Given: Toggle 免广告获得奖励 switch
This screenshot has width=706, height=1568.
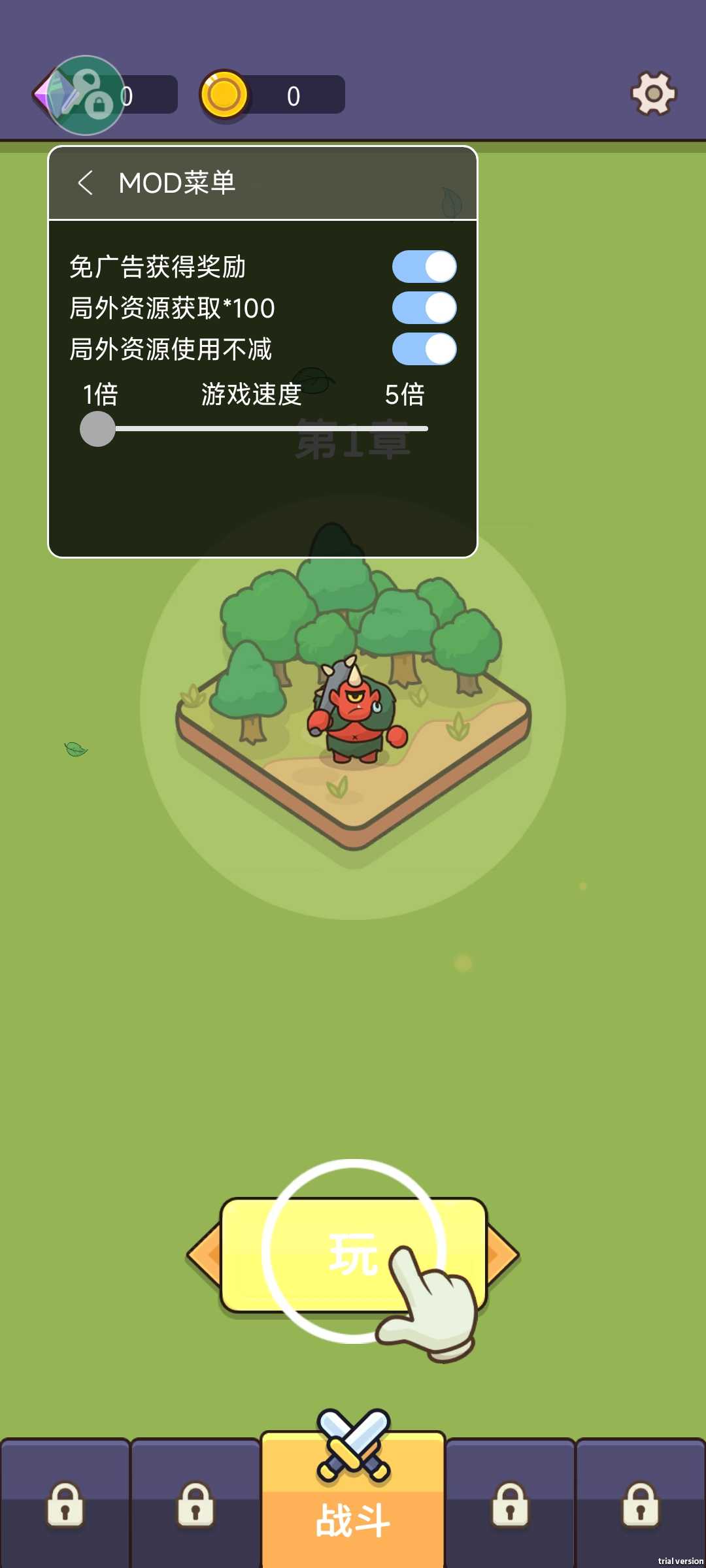Looking at the screenshot, I should tap(424, 267).
